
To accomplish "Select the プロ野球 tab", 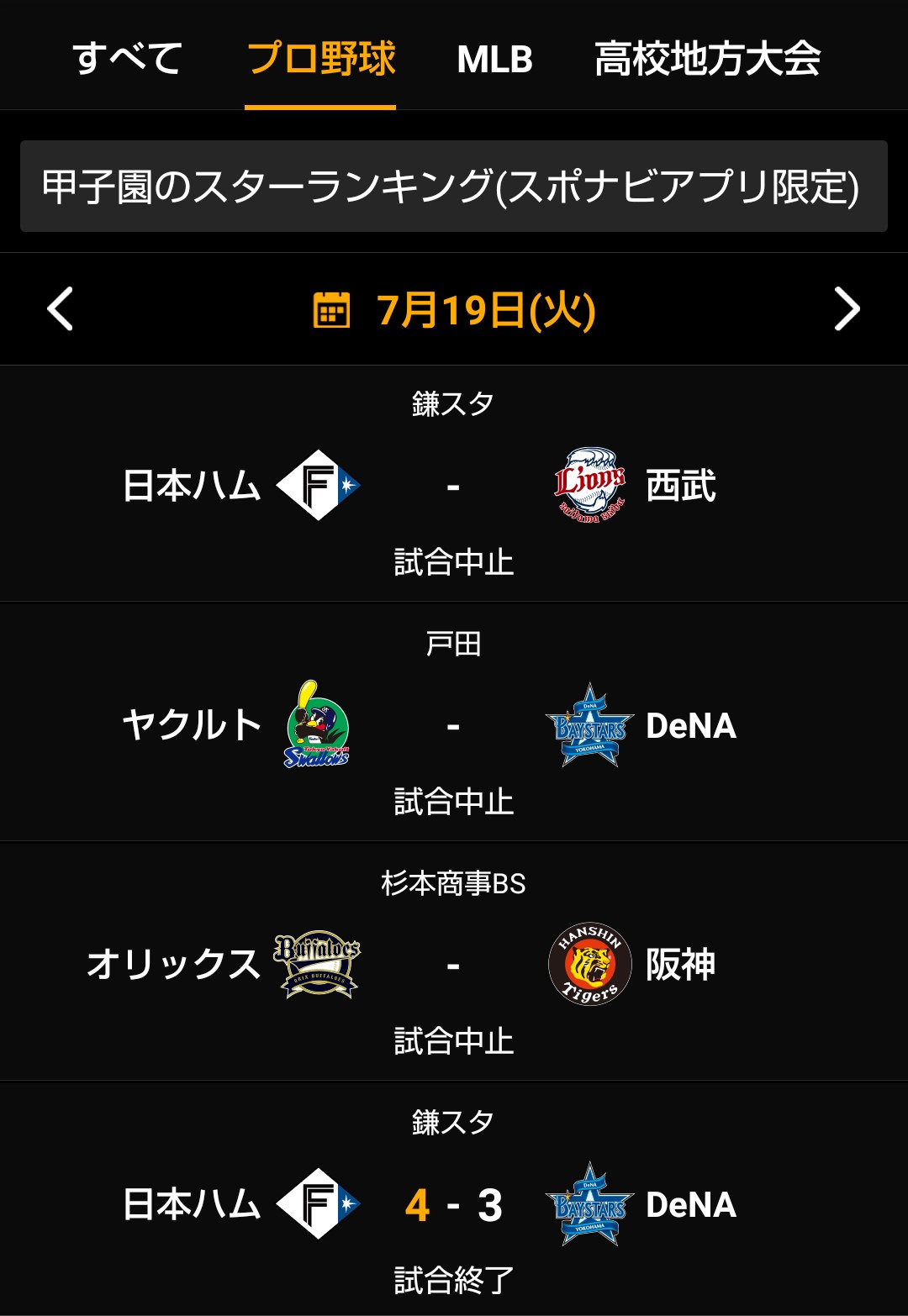I will coord(320,59).
